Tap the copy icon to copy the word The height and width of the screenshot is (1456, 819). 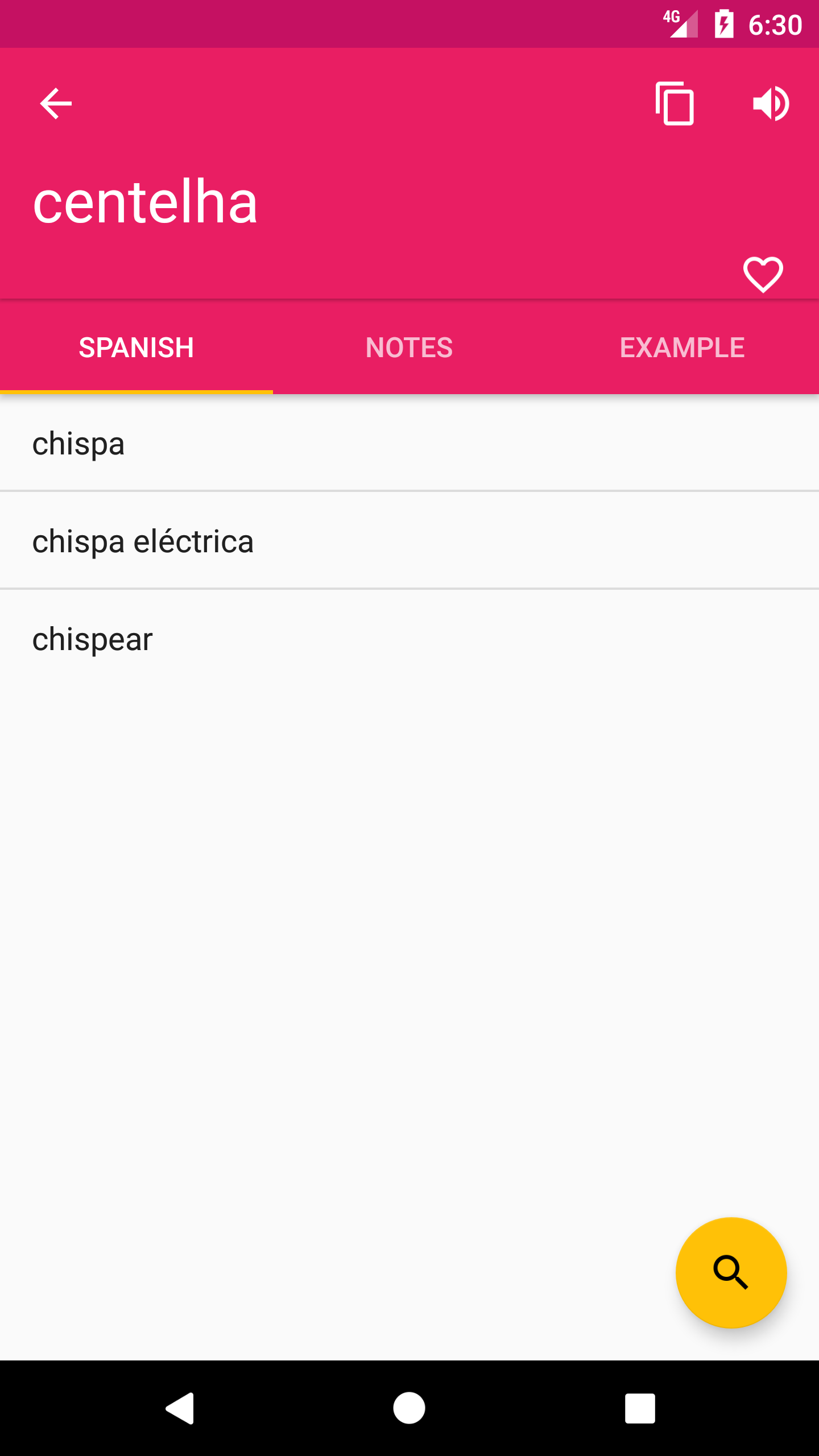(676, 104)
